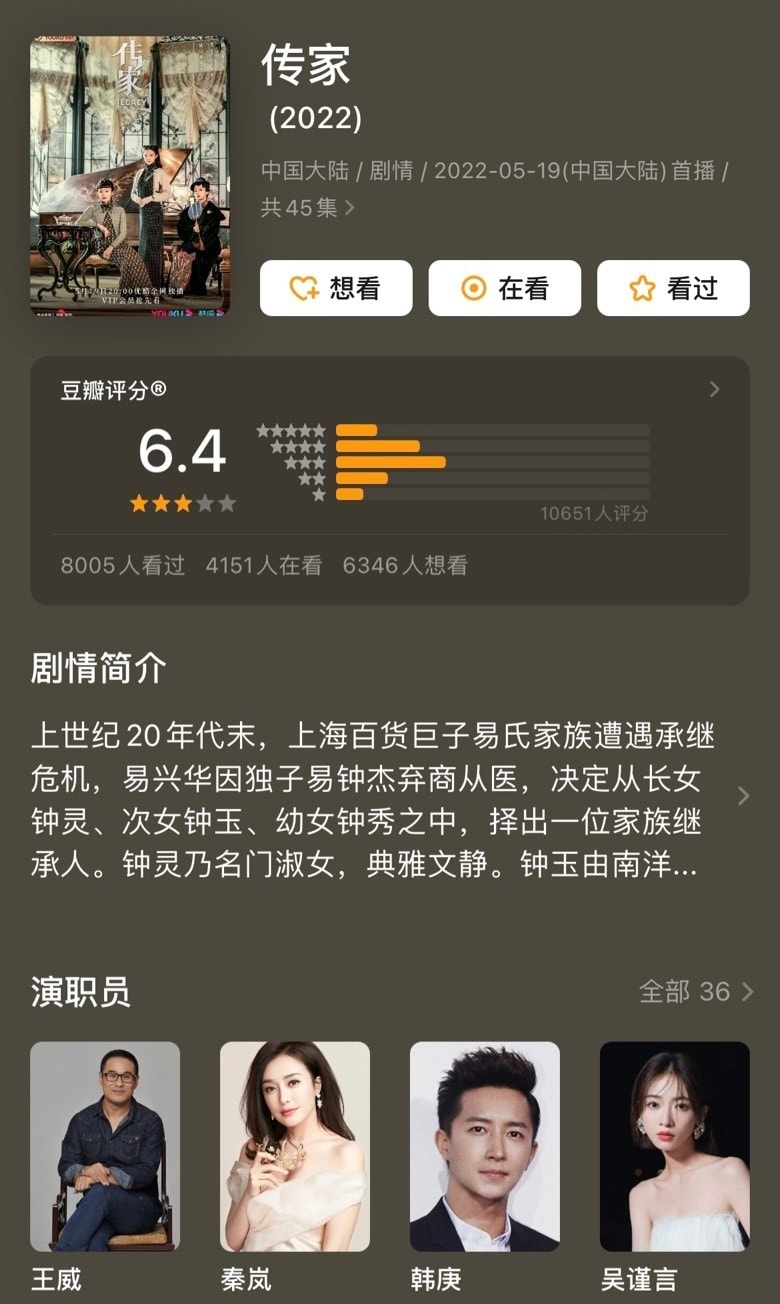Mark the drama as 在看
The image size is (780, 1304).
[x=505, y=289]
